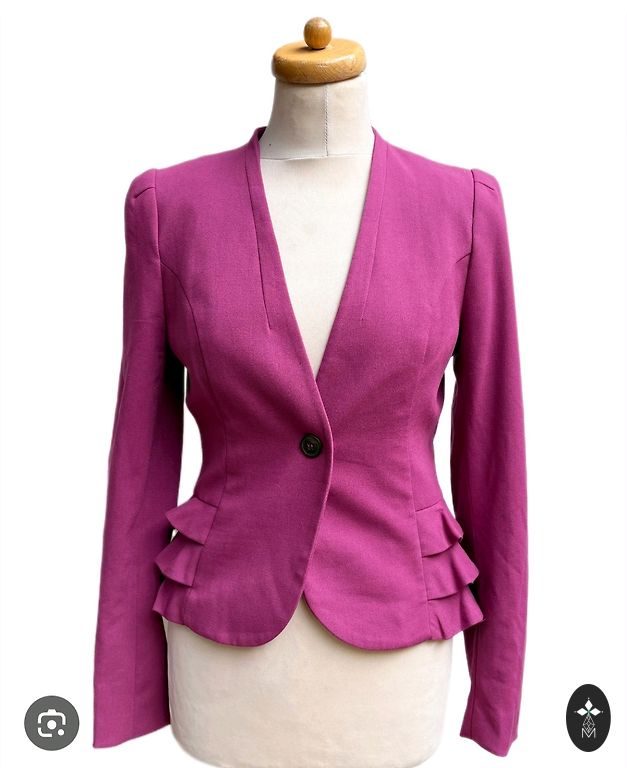The height and width of the screenshot is (768, 627).
Task: Search this image with Google Lens
Action: [x=51, y=722]
